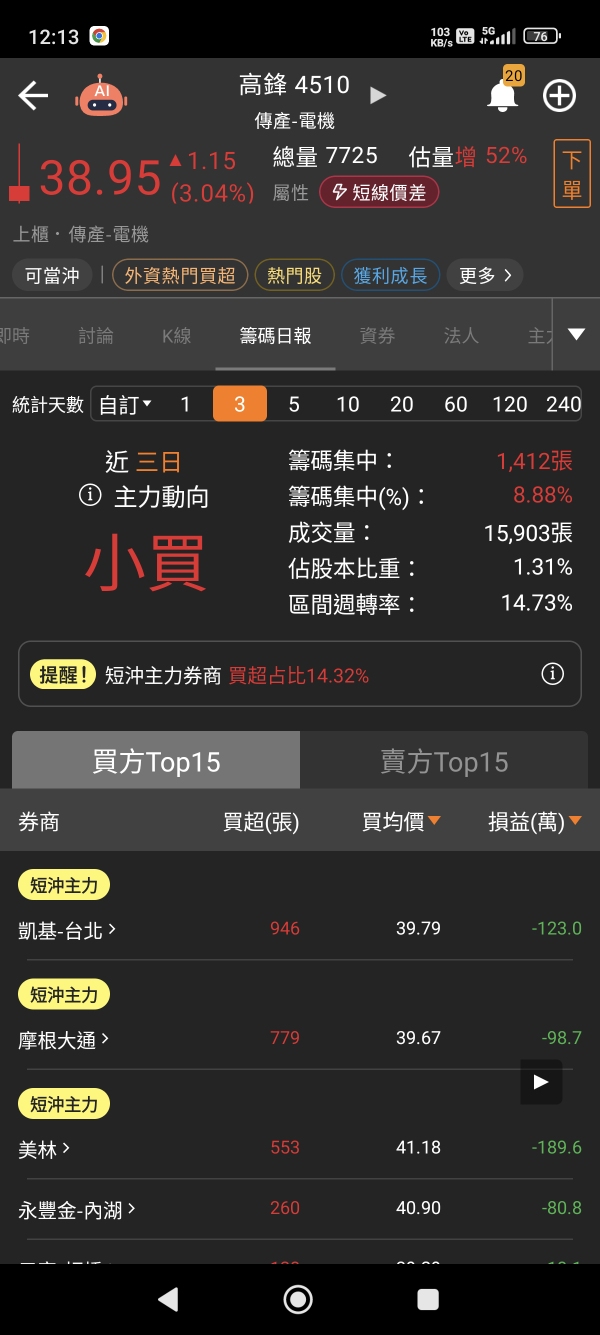
Task: Open the notifications bell
Action: (x=502, y=96)
